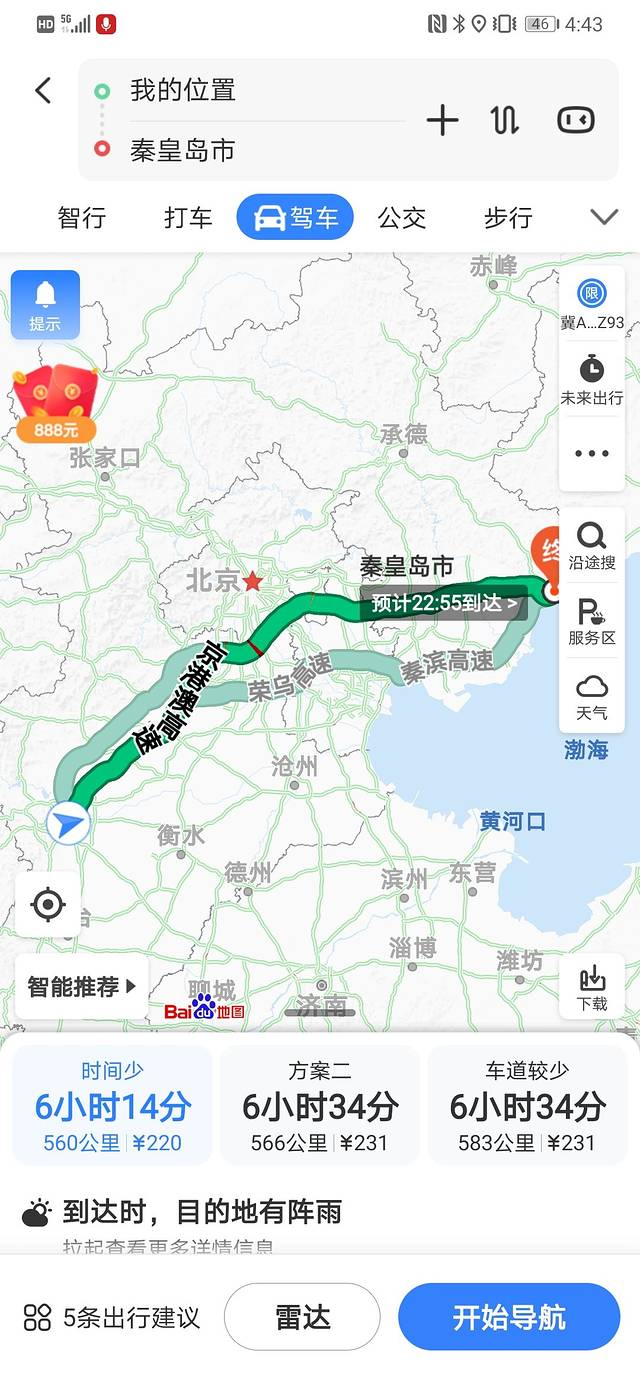Check 天气 weather along the route

tap(592, 696)
